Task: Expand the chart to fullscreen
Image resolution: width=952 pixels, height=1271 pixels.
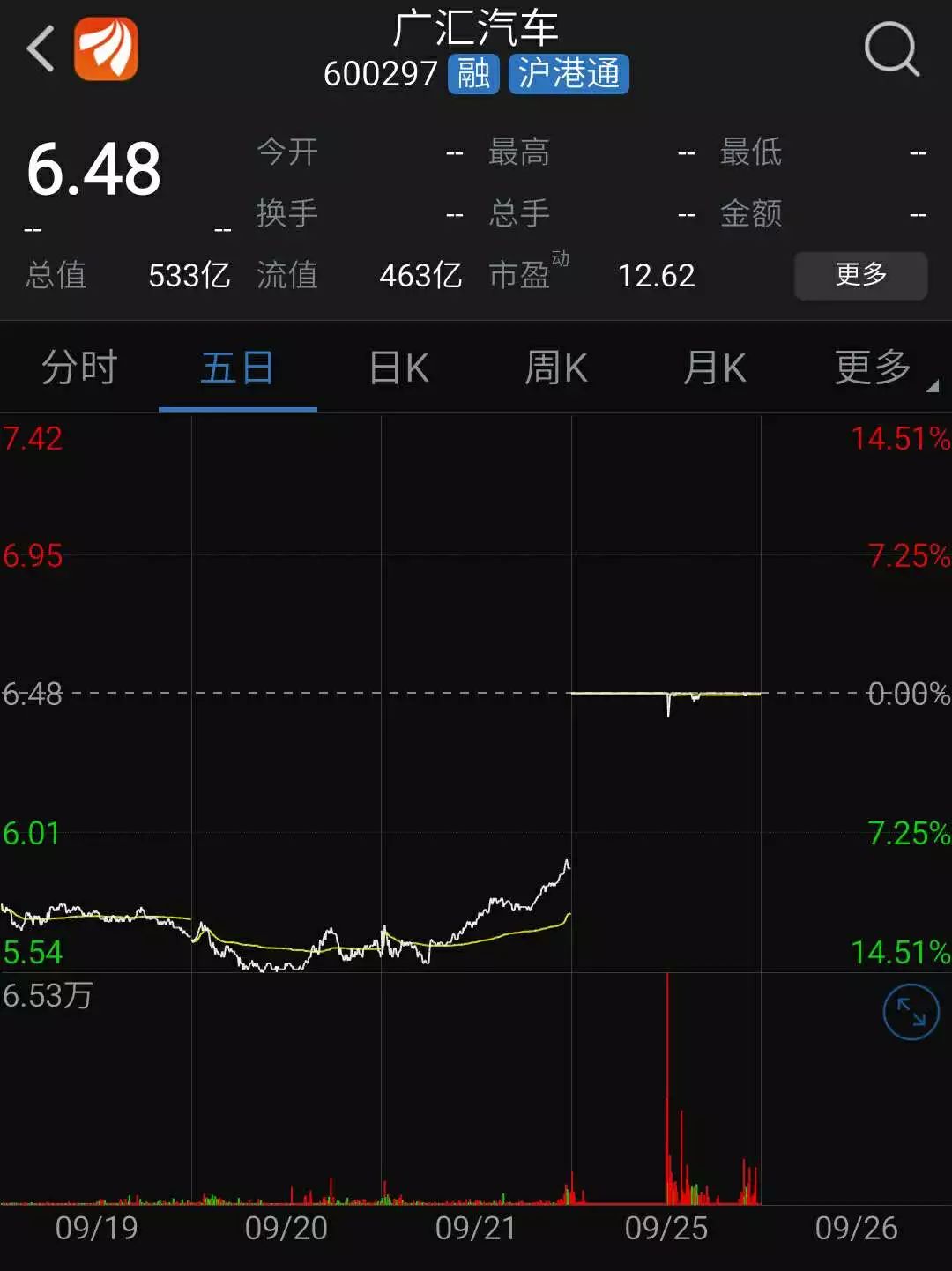Action: 909,1012
